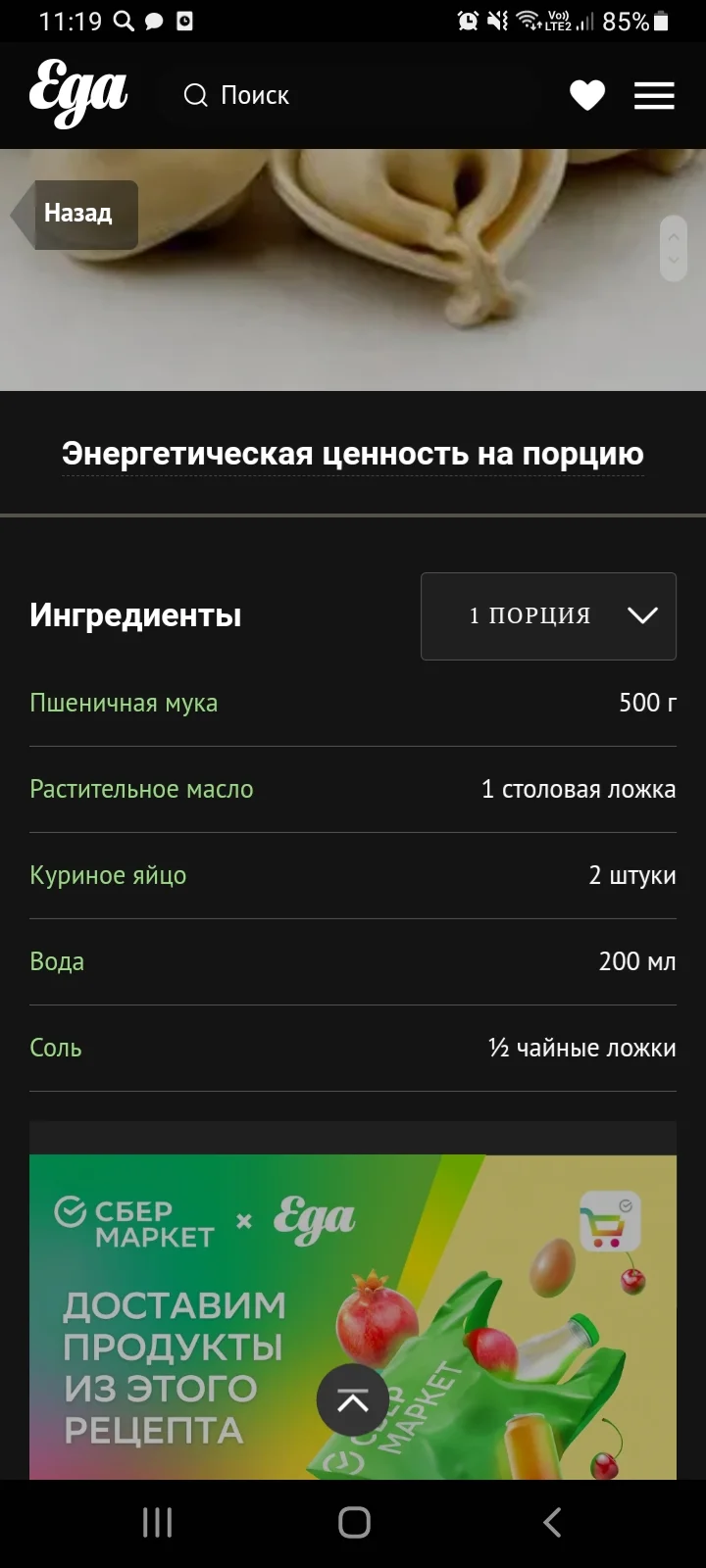Tap the scroll-to-top arrow button
This screenshot has width=706, height=1568.
click(353, 1399)
